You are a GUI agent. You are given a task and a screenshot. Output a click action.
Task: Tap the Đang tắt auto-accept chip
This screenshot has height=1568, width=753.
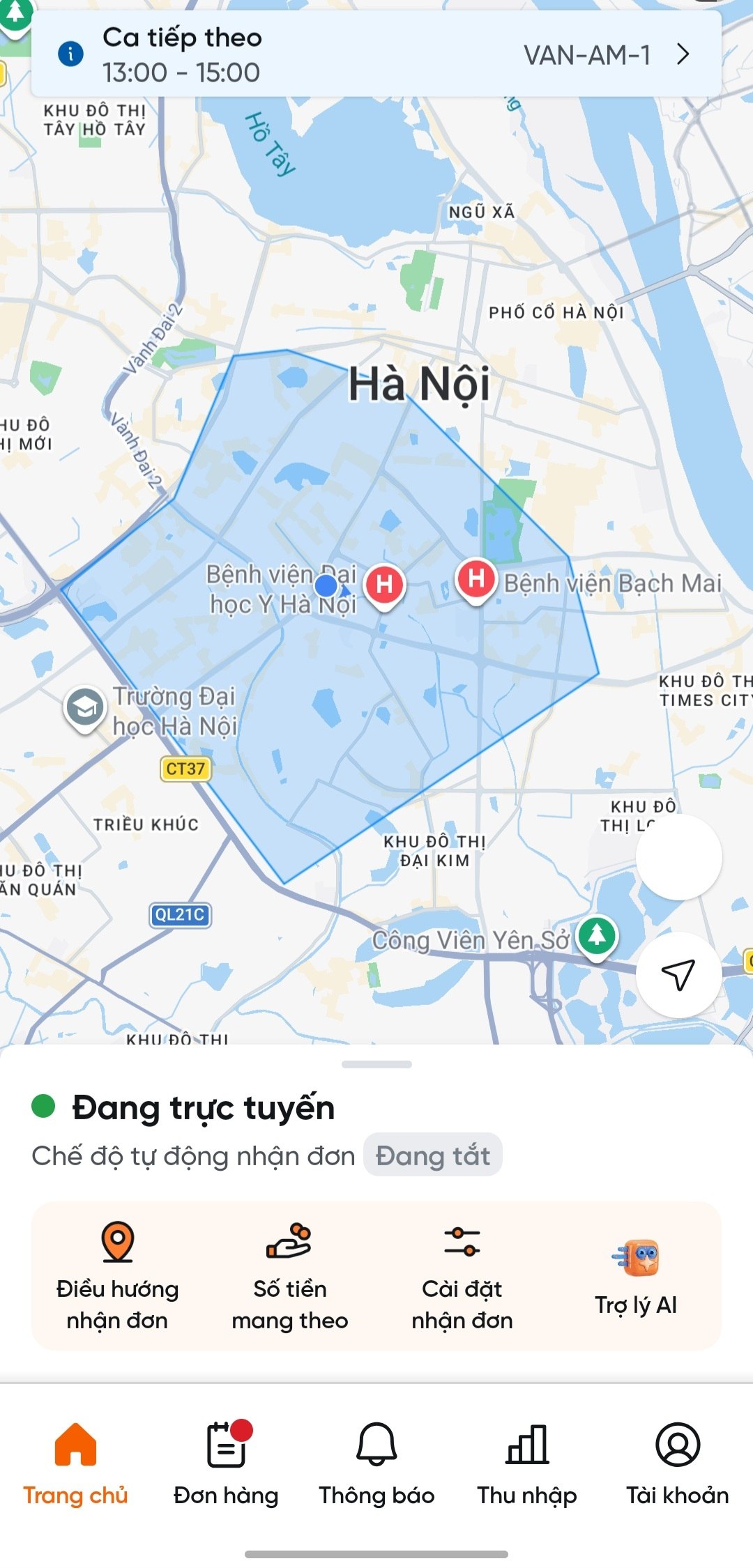click(432, 1155)
